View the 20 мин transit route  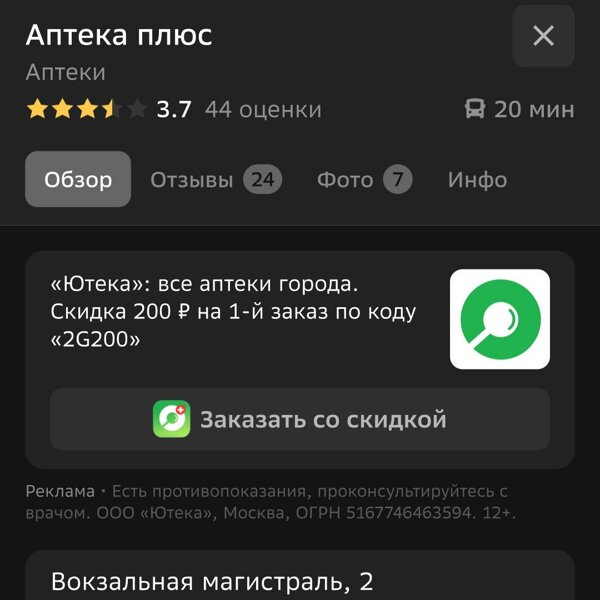coord(520,109)
